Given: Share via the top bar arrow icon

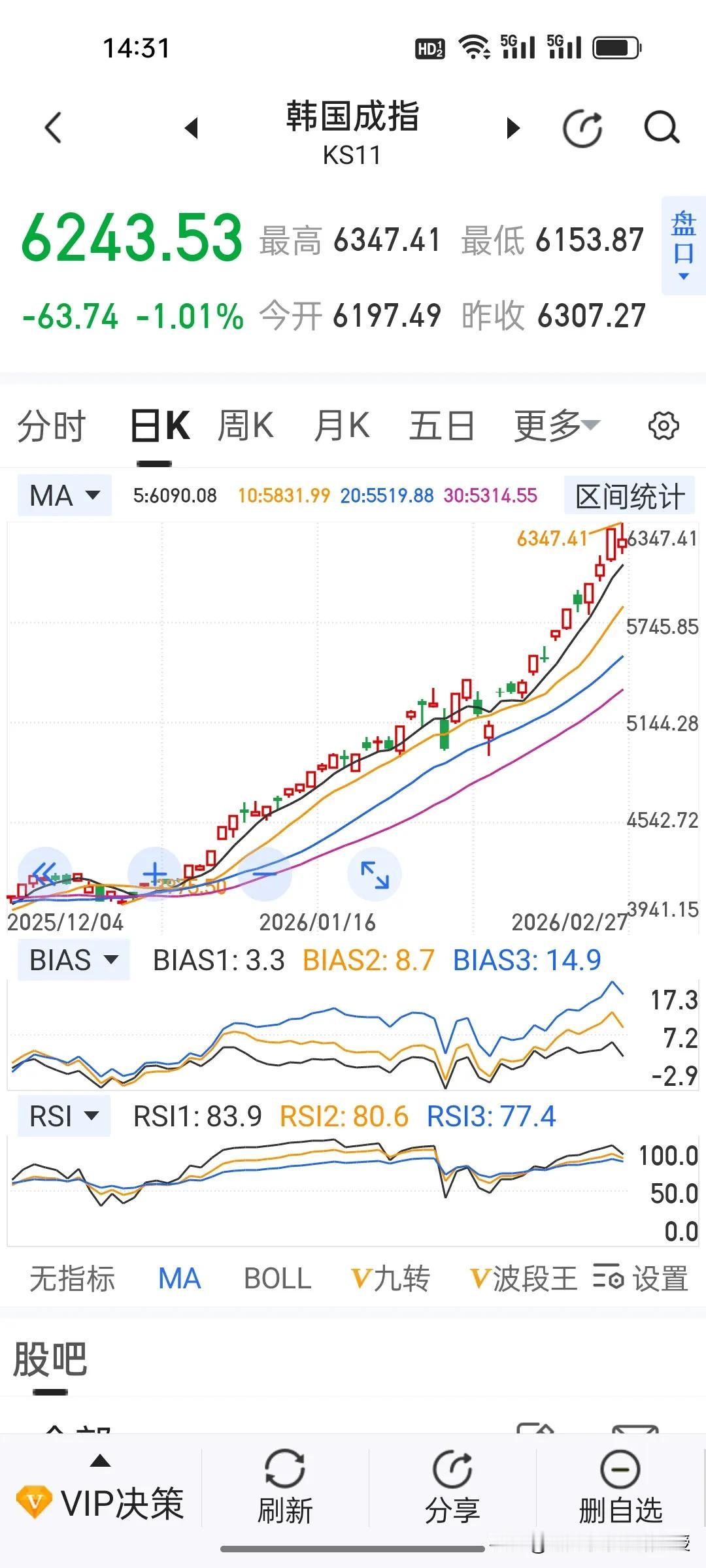Looking at the screenshot, I should (x=582, y=128).
